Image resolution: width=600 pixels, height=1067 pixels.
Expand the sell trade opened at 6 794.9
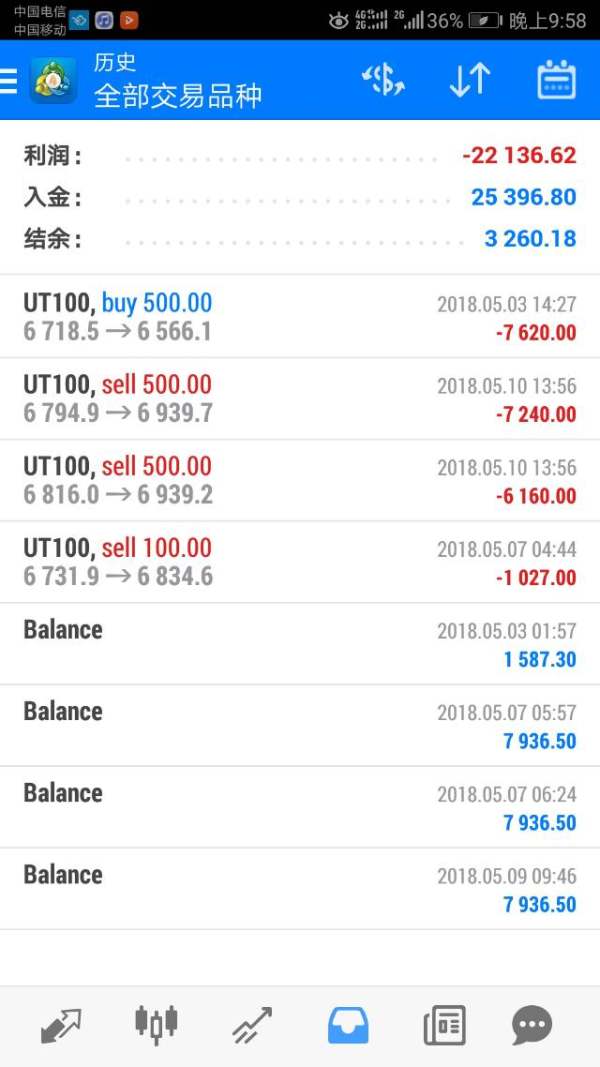300,399
